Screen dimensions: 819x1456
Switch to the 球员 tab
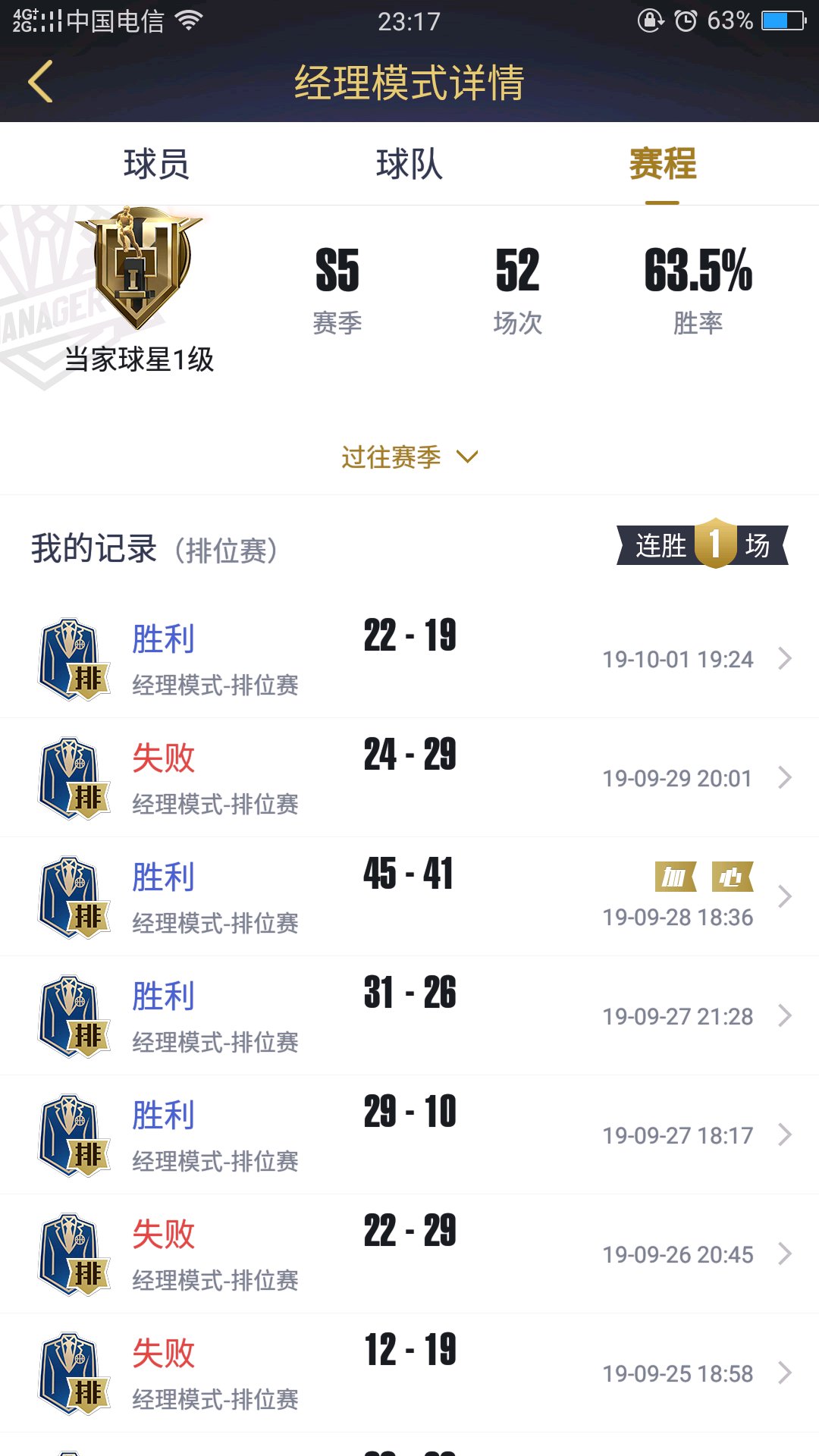156,164
